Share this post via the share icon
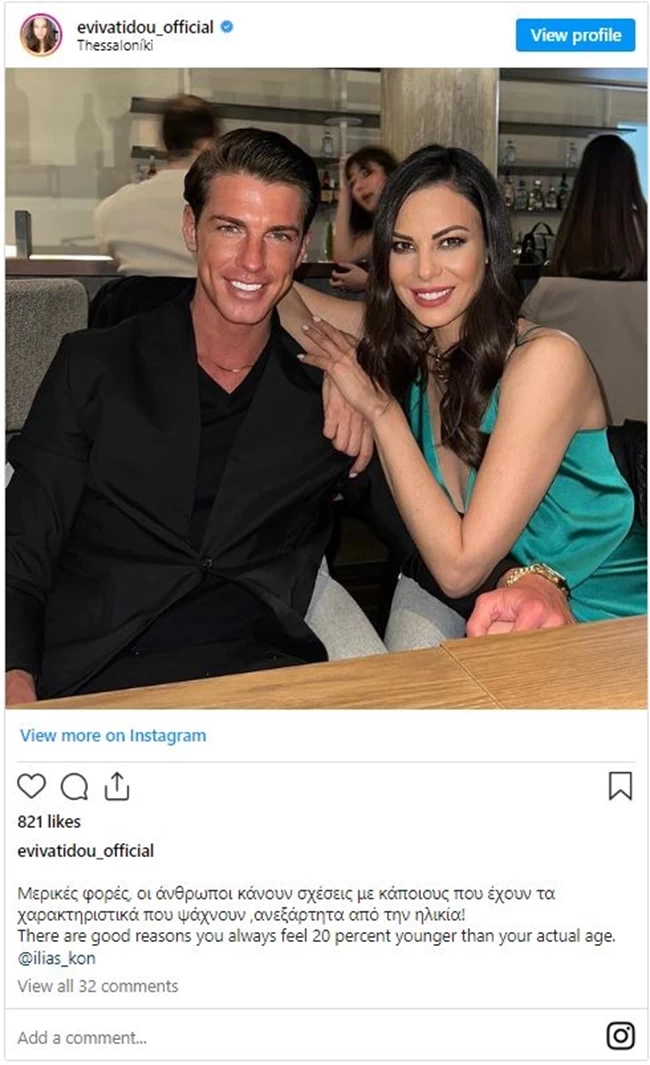This screenshot has height=1065, width=650. point(117,787)
